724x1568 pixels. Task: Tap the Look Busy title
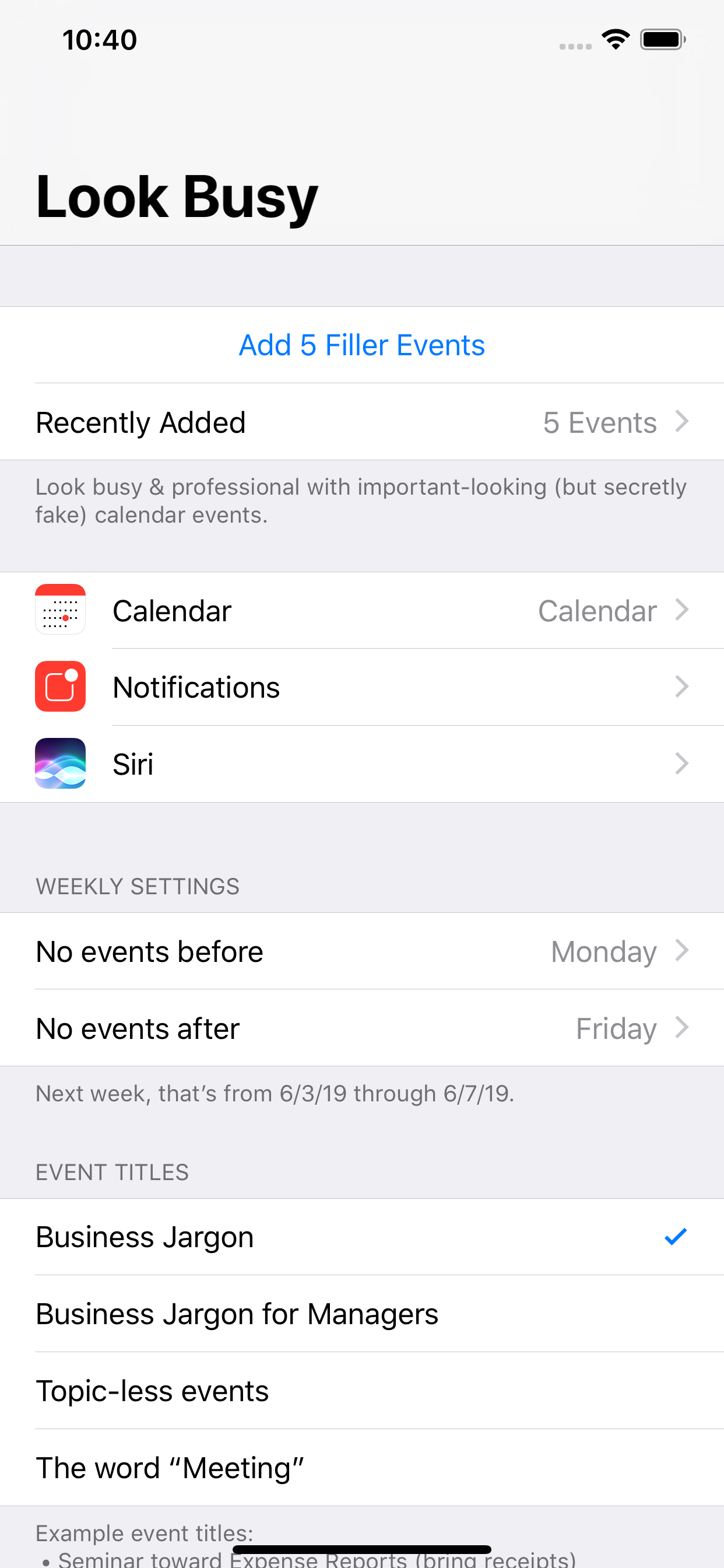point(175,196)
